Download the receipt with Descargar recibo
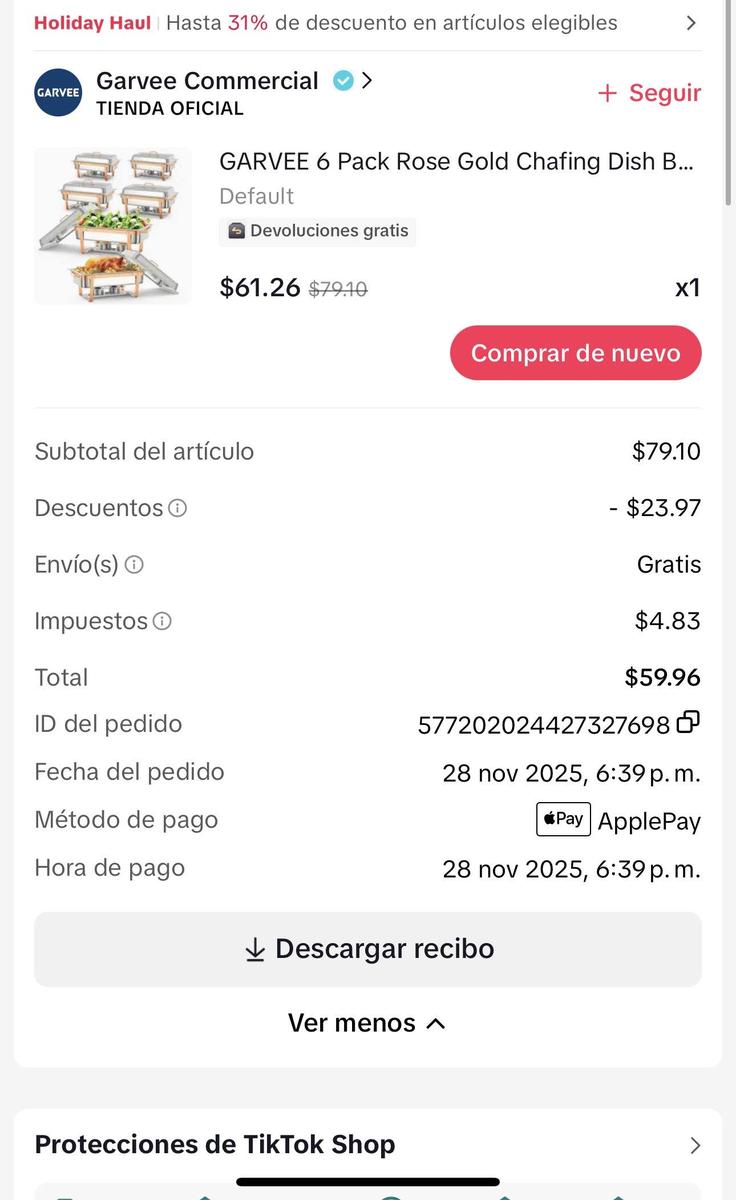 tap(368, 949)
